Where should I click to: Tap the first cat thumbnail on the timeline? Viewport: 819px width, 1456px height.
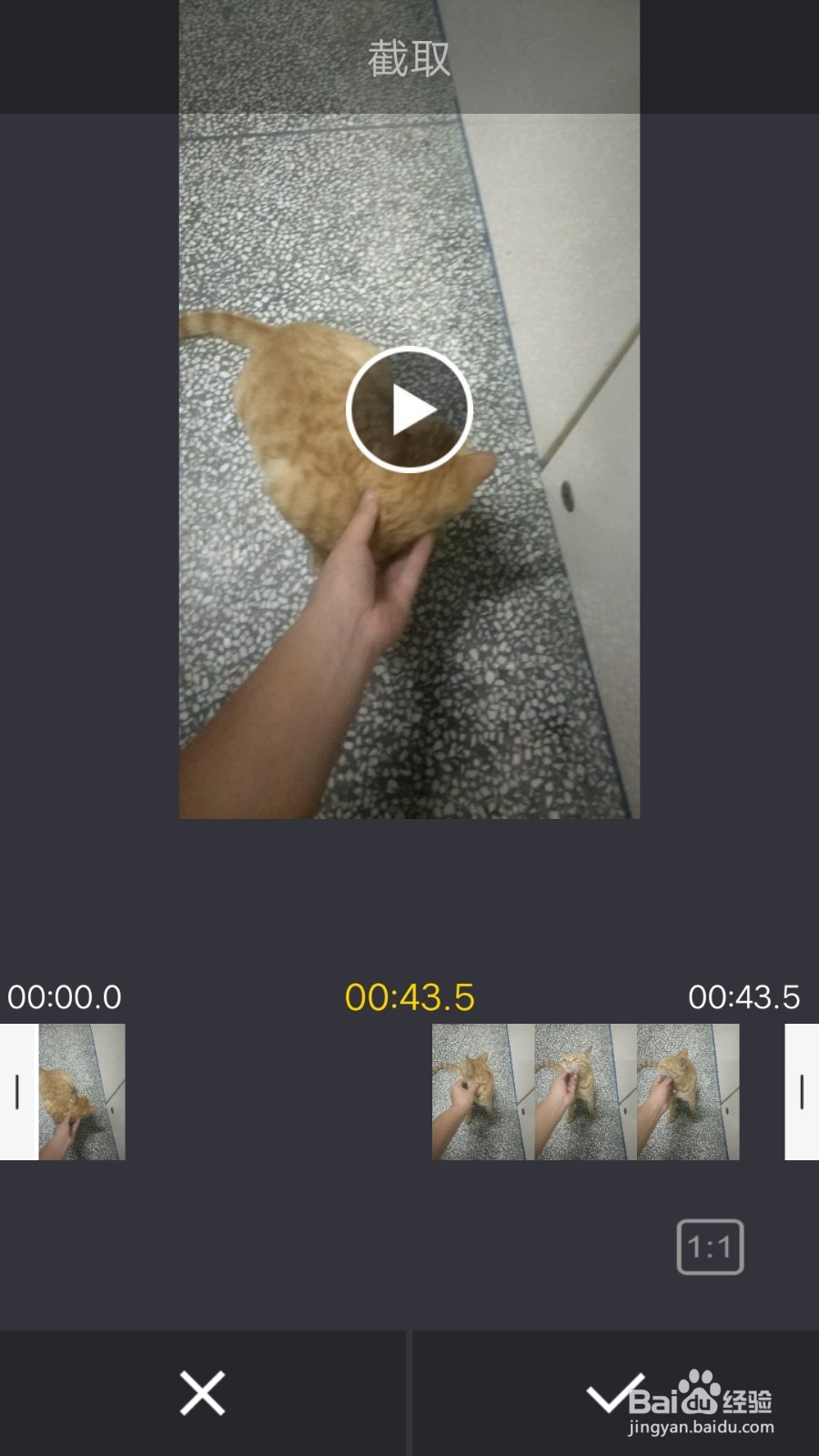pyautogui.click(x=82, y=1092)
